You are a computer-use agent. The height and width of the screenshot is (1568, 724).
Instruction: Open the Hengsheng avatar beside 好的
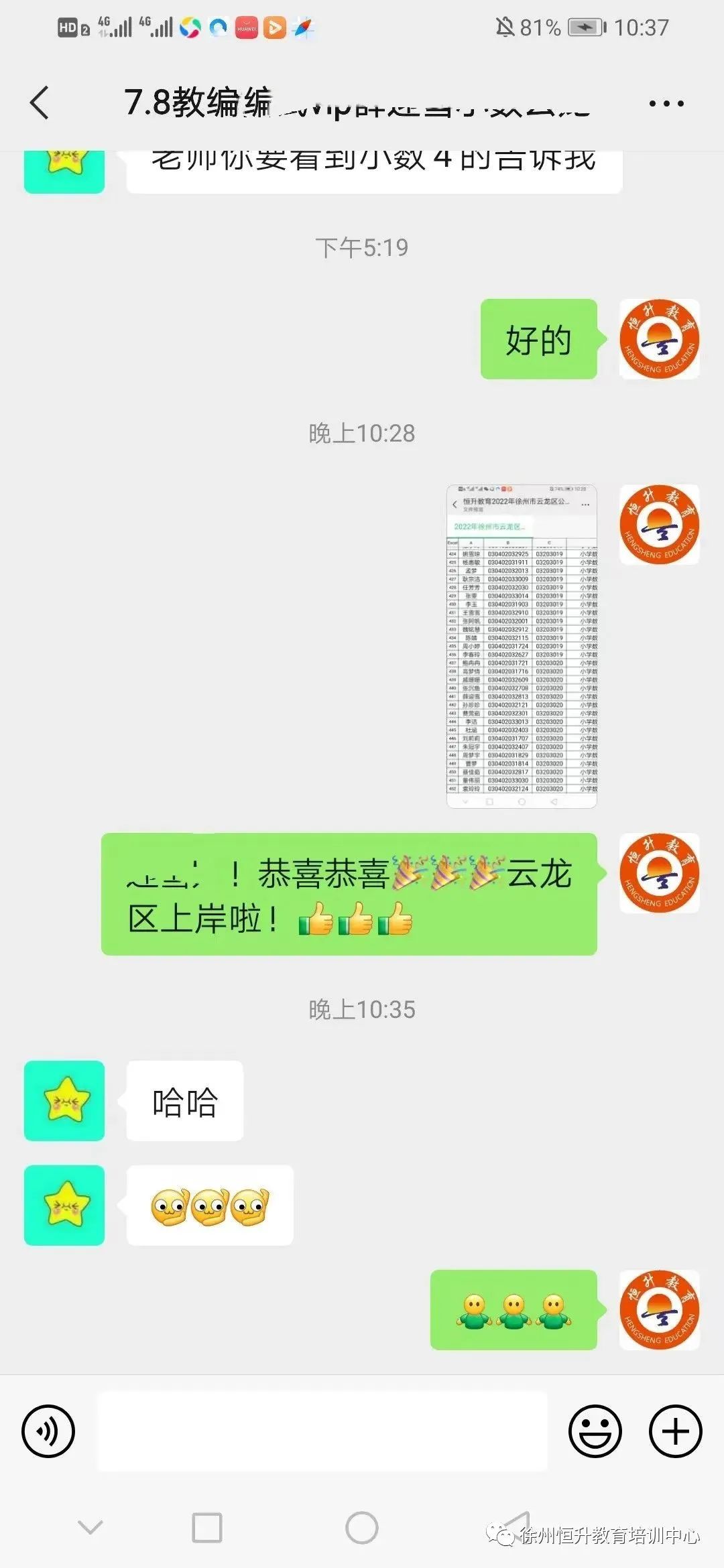click(x=660, y=339)
